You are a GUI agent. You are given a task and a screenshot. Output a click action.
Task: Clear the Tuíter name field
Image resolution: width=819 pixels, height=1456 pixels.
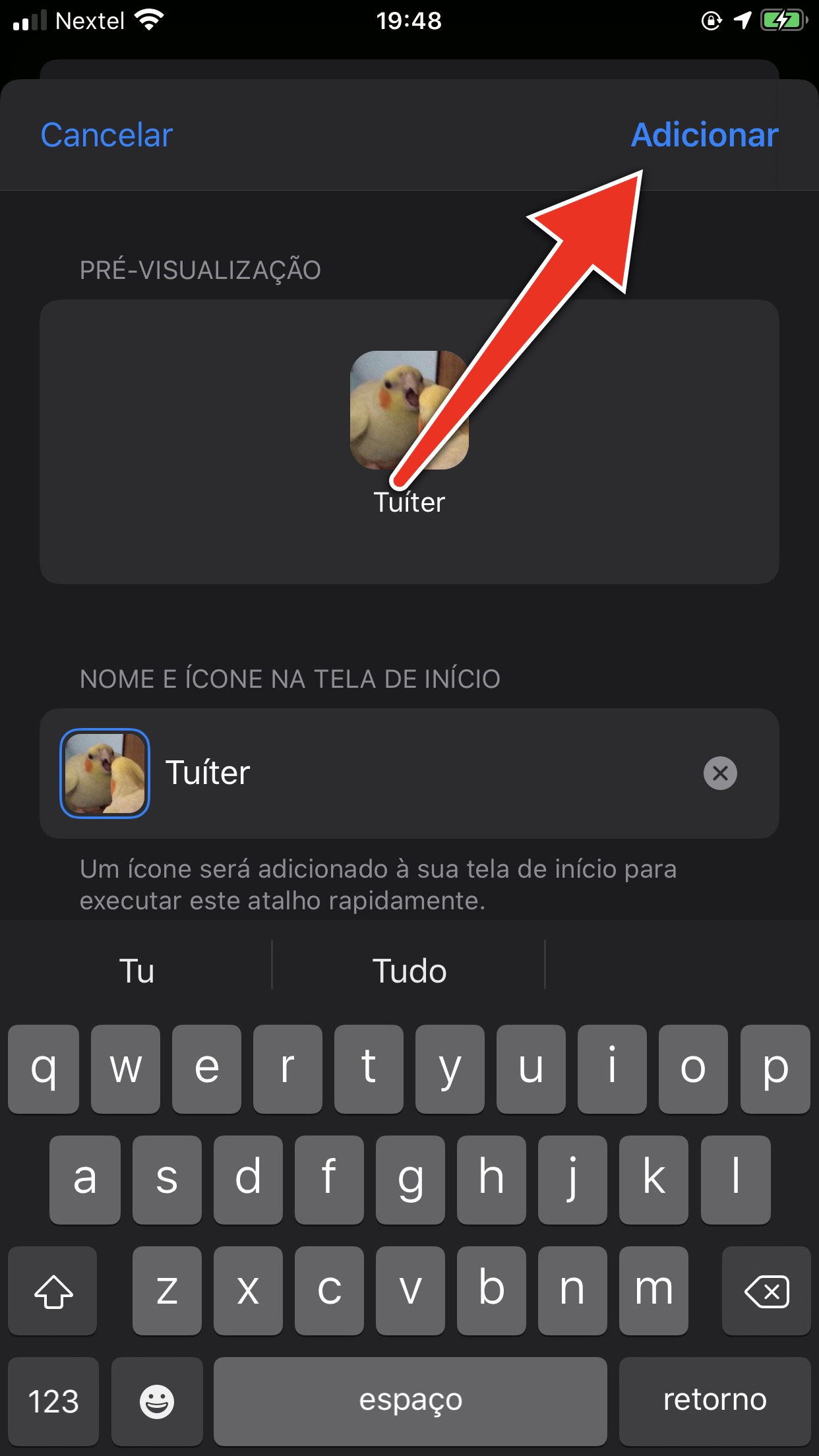click(720, 773)
